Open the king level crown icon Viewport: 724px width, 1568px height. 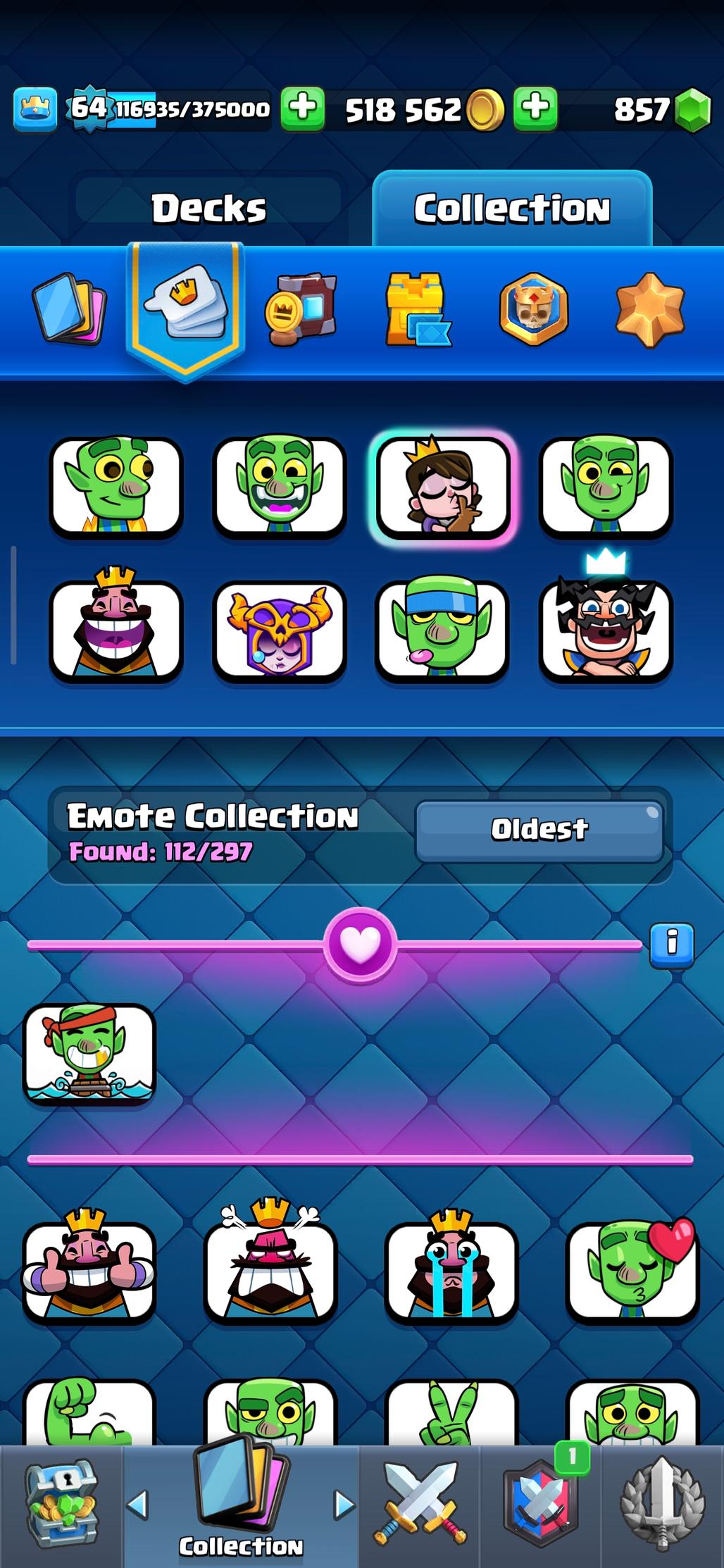click(35, 109)
